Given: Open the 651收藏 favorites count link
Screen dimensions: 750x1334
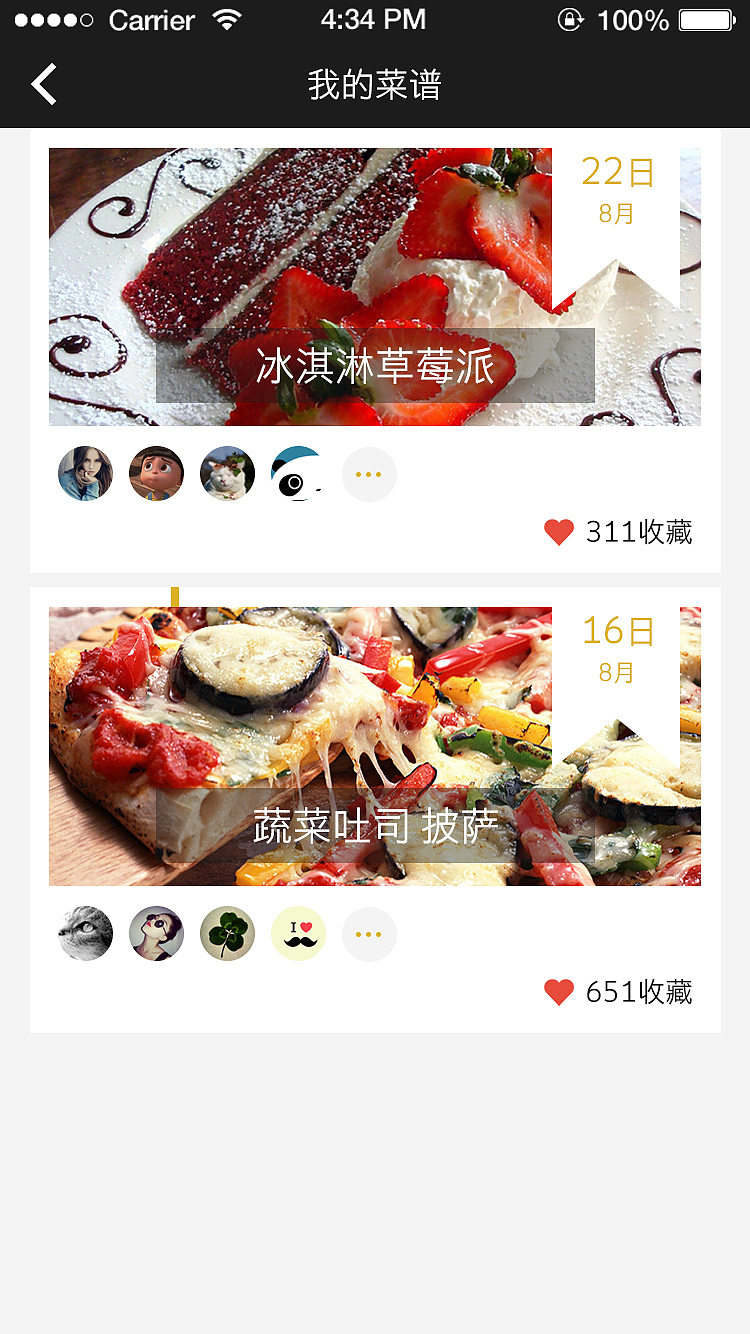Looking at the screenshot, I should pyautogui.click(x=638, y=992).
